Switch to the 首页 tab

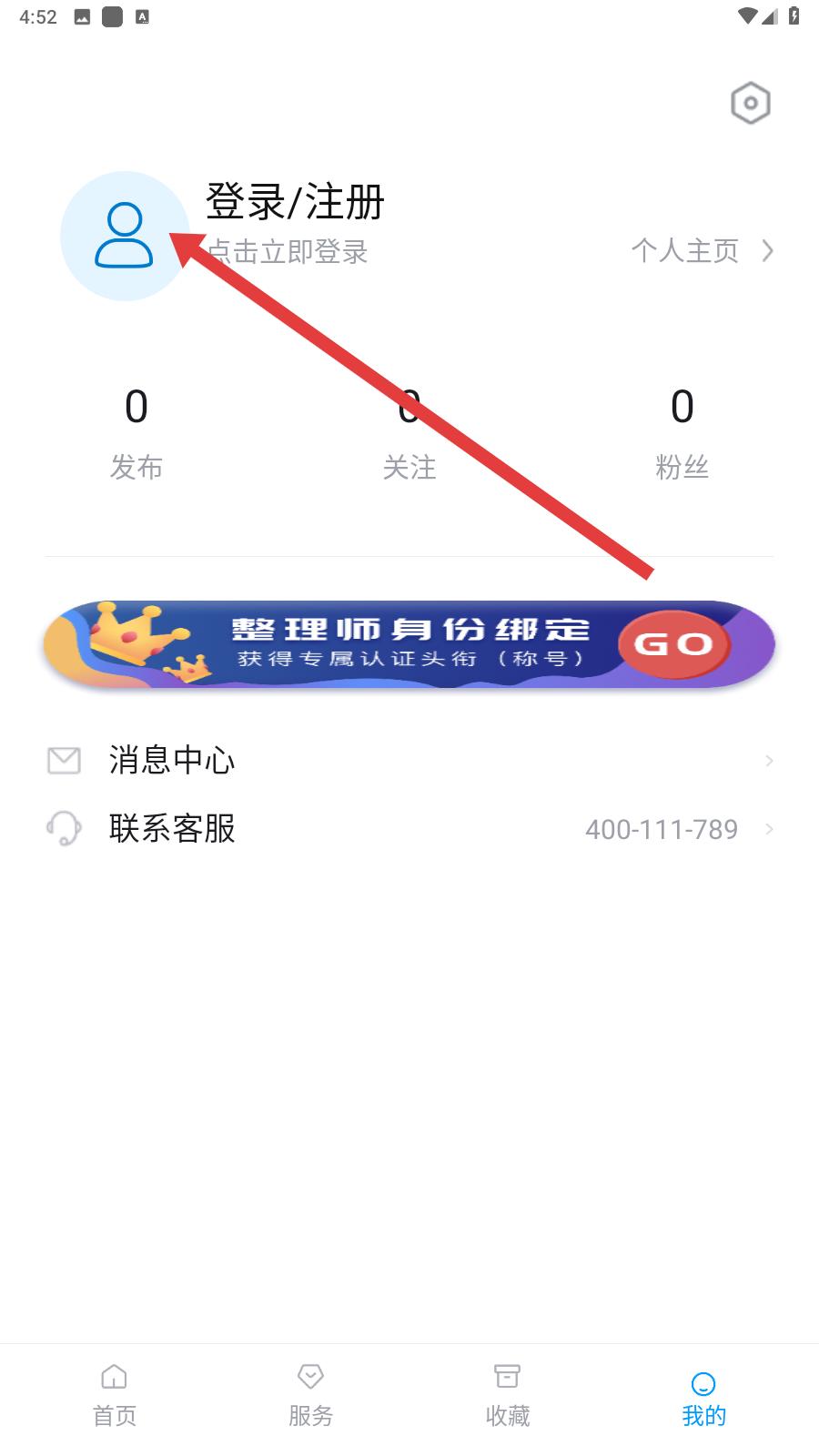(x=115, y=1396)
